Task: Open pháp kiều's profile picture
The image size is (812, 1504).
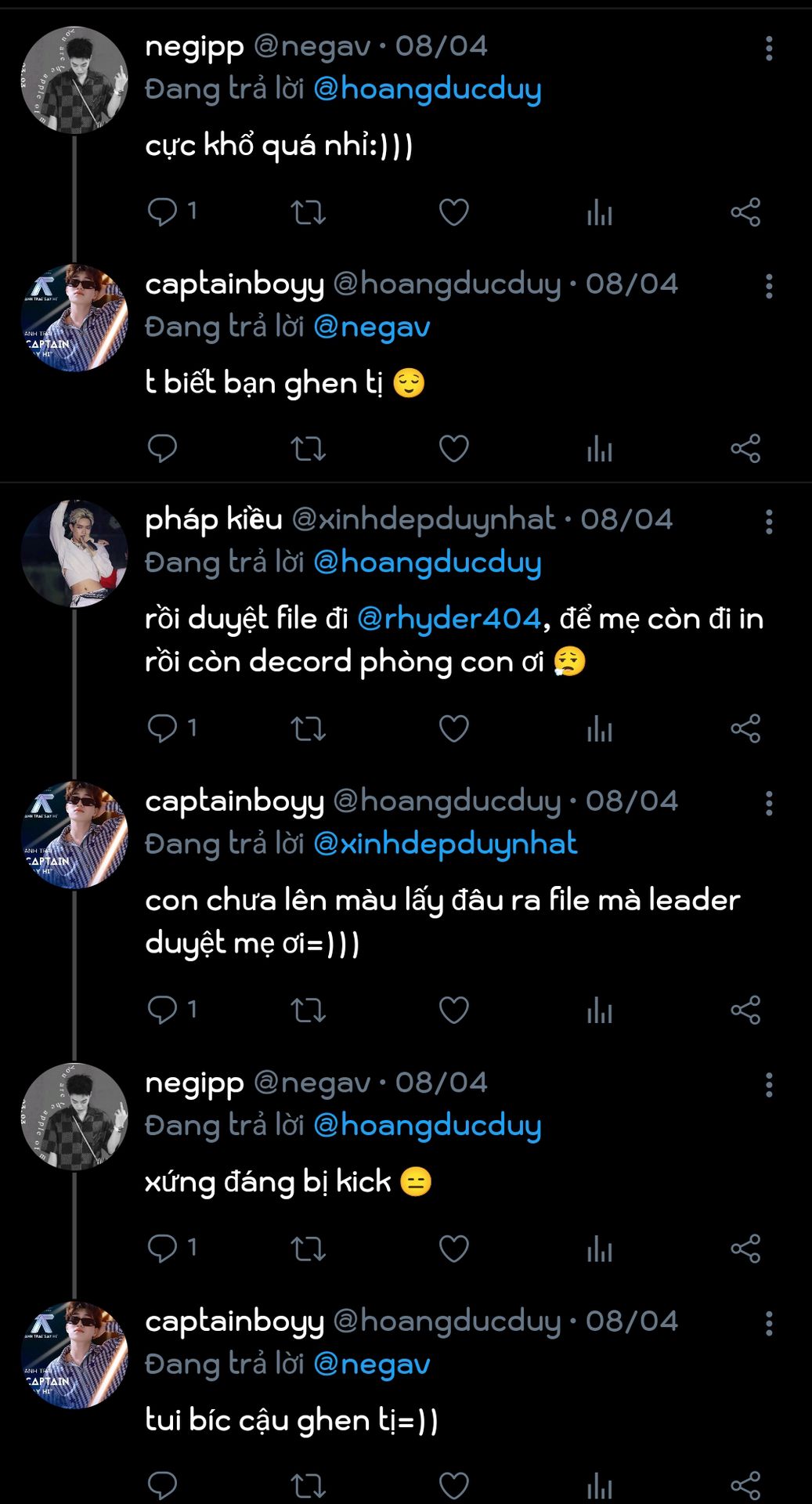Action: [74, 553]
